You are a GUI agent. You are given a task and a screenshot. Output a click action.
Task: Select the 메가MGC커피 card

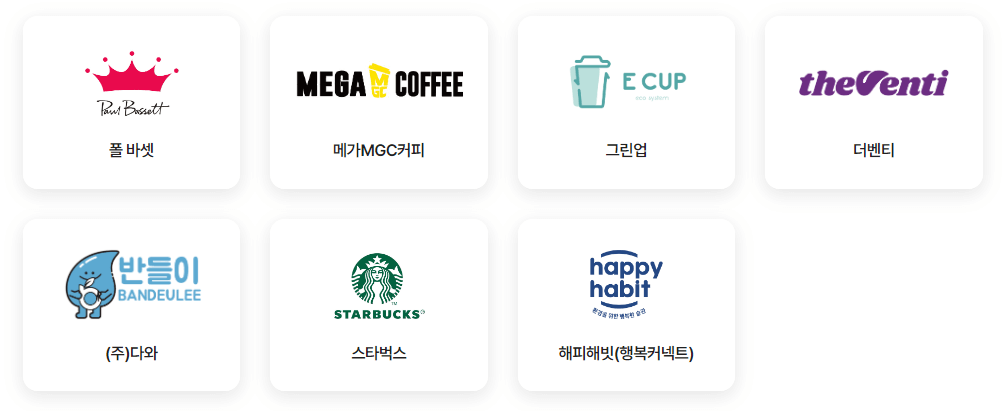pyautogui.click(x=379, y=102)
